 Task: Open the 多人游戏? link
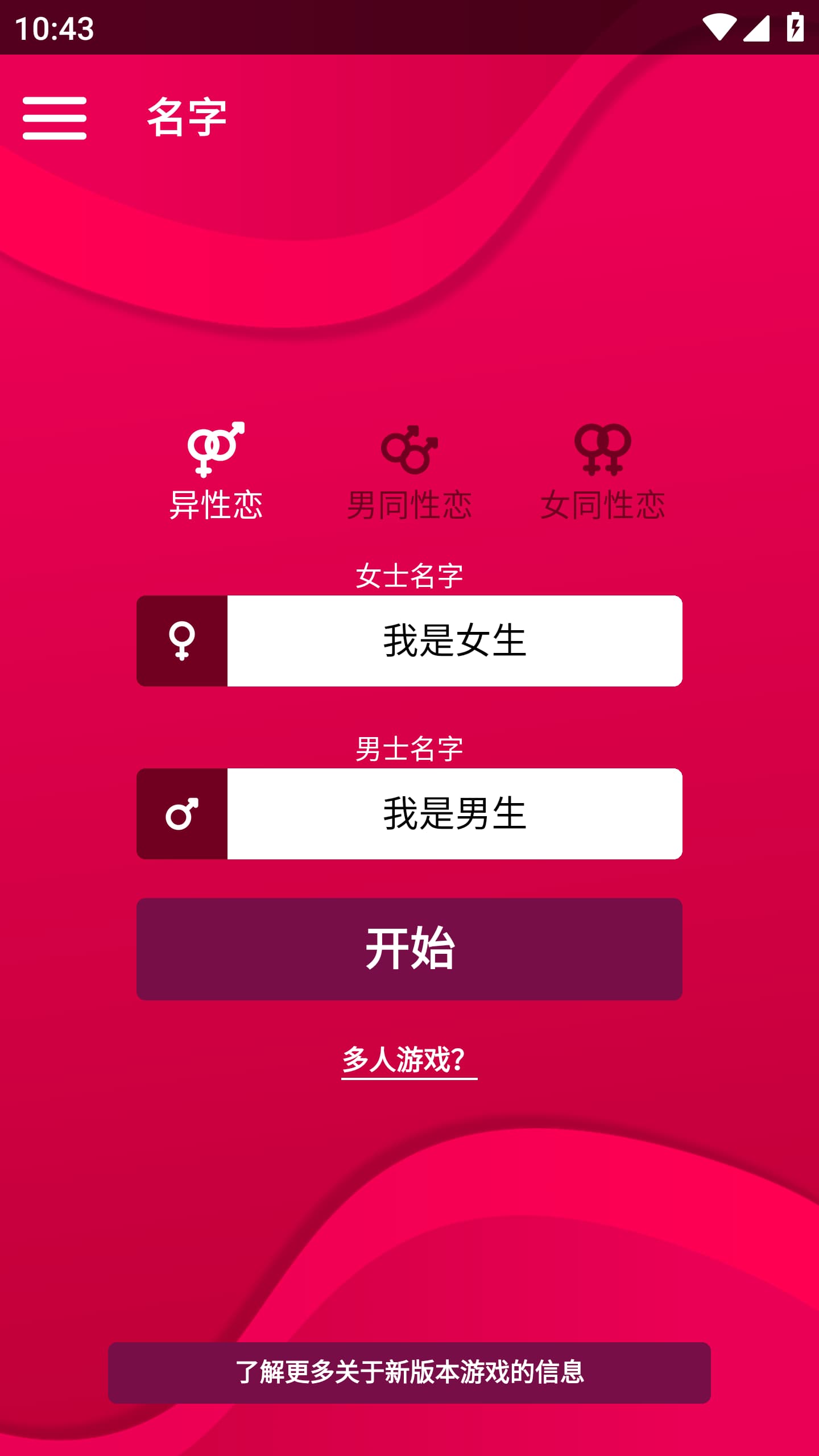409,1060
